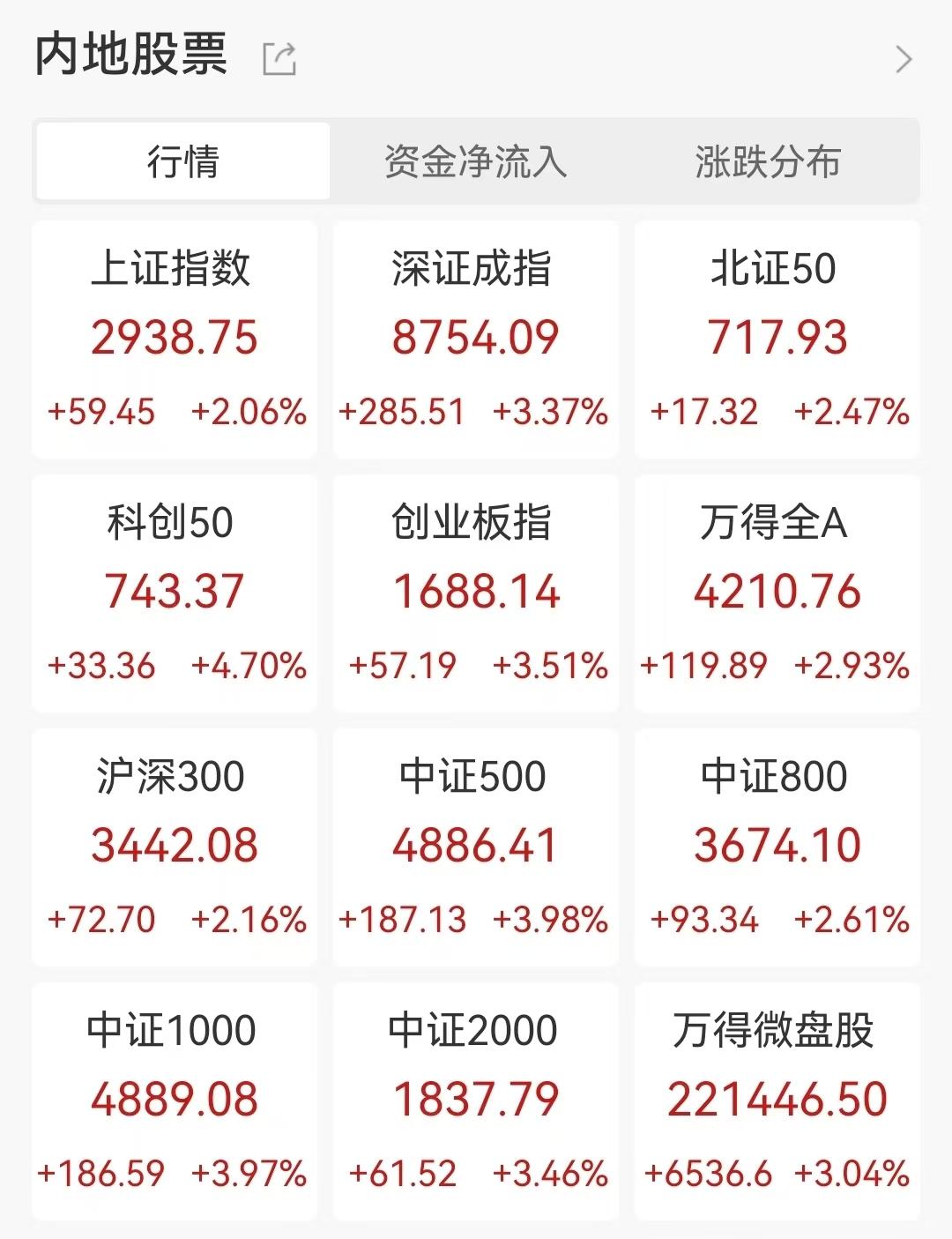Image resolution: width=952 pixels, height=1239 pixels.
Task: Open the 中证500 index card
Action: 475,847
